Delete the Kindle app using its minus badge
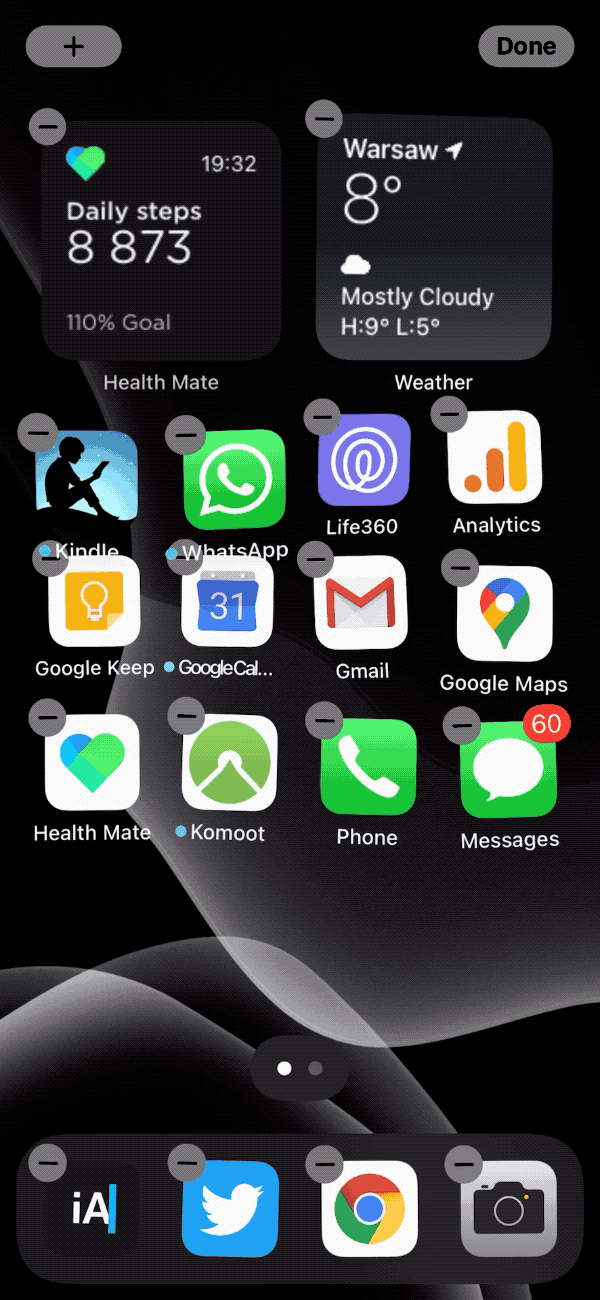The height and width of the screenshot is (1300, 600). (x=38, y=432)
